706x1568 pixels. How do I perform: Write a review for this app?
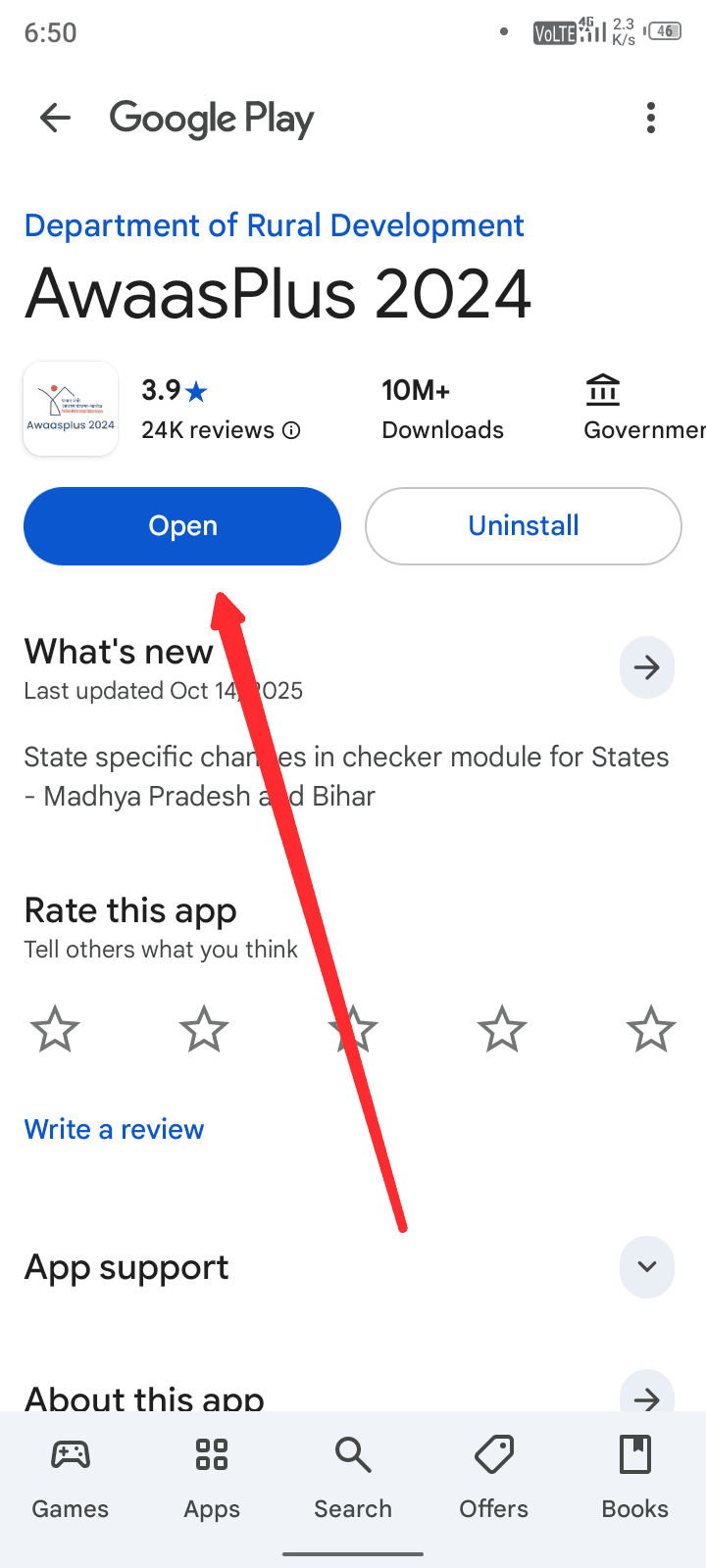pos(114,1129)
